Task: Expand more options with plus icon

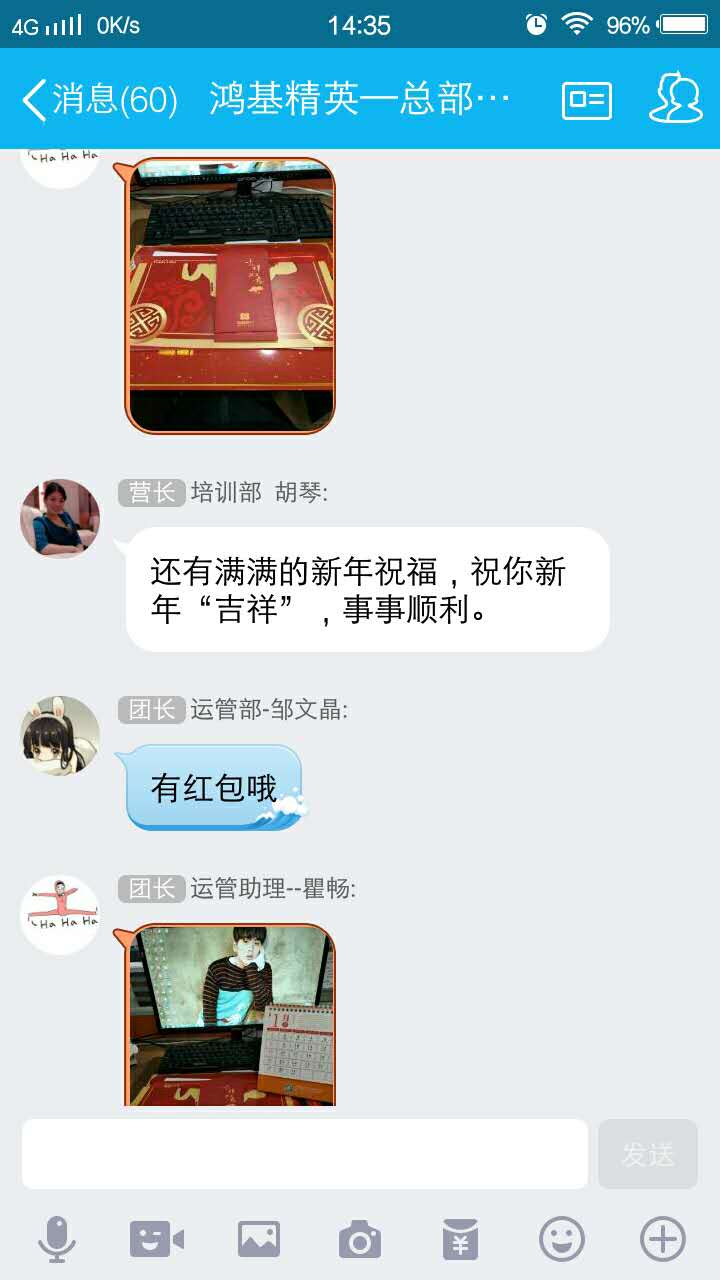Action: 663,1240
